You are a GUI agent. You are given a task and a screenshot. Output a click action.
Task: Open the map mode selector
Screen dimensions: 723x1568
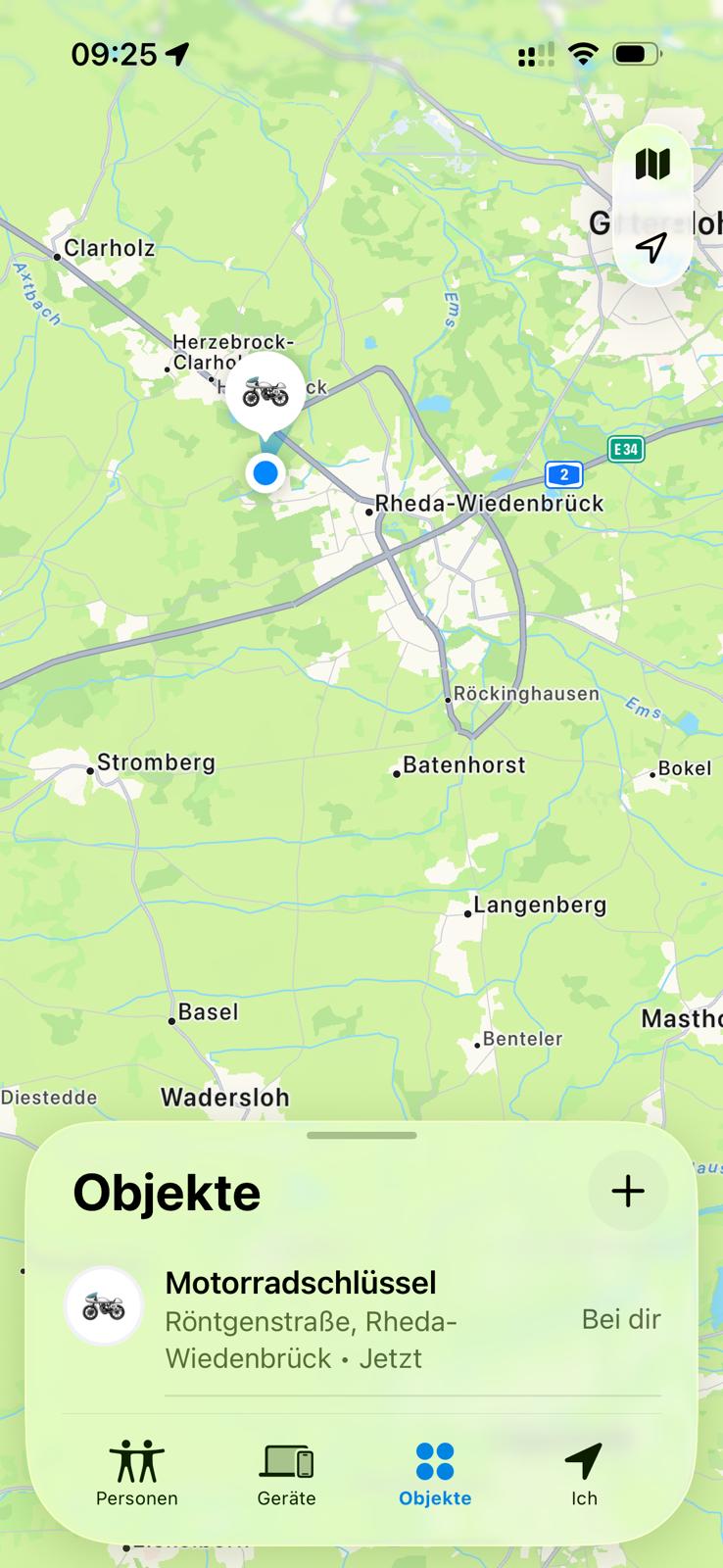651,165
